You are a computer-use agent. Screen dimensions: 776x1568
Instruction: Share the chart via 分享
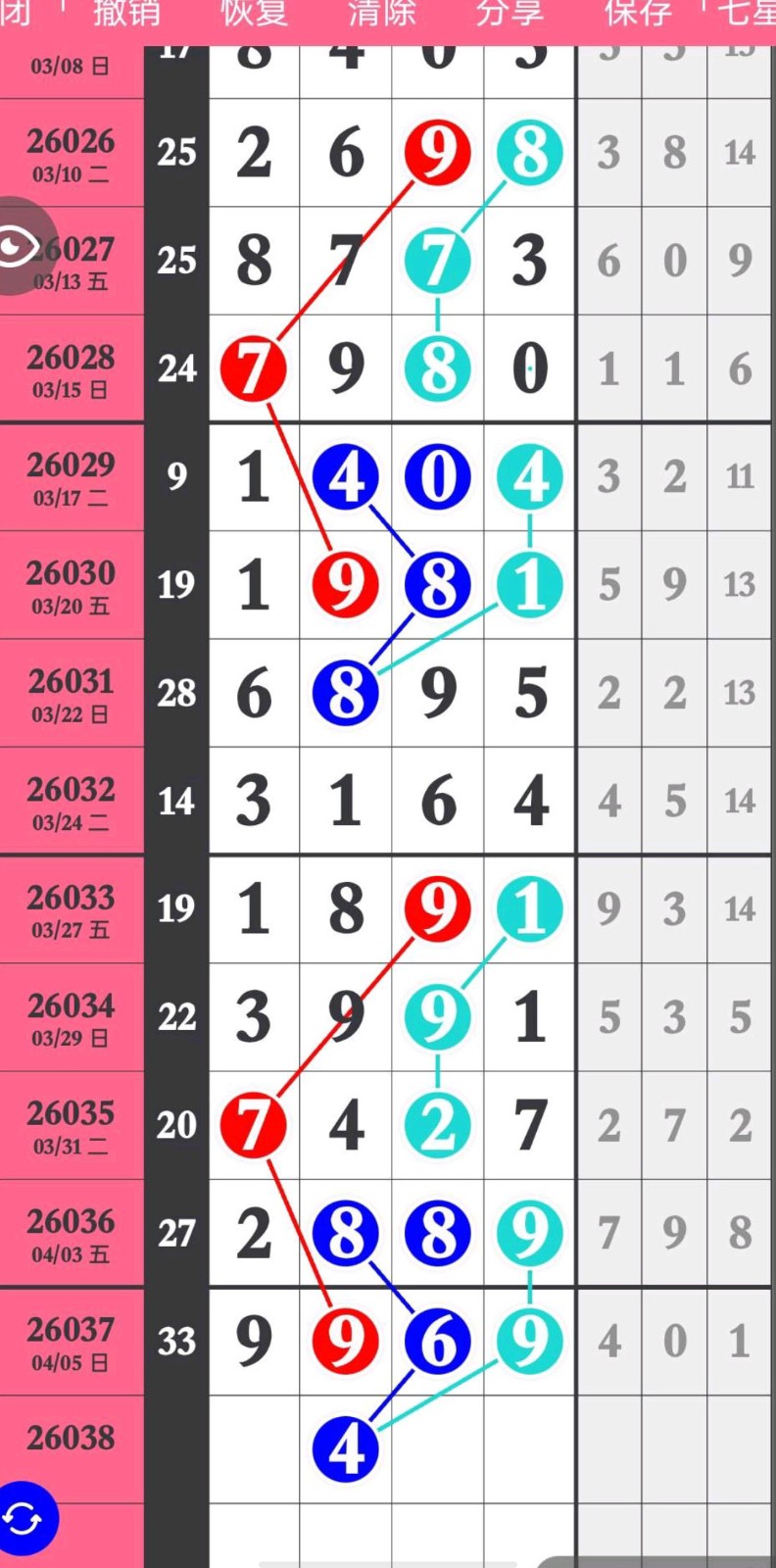pos(509,14)
